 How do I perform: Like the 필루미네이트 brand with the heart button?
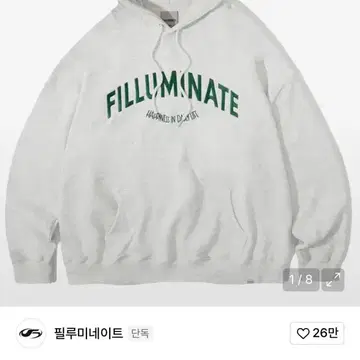click(317, 333)
